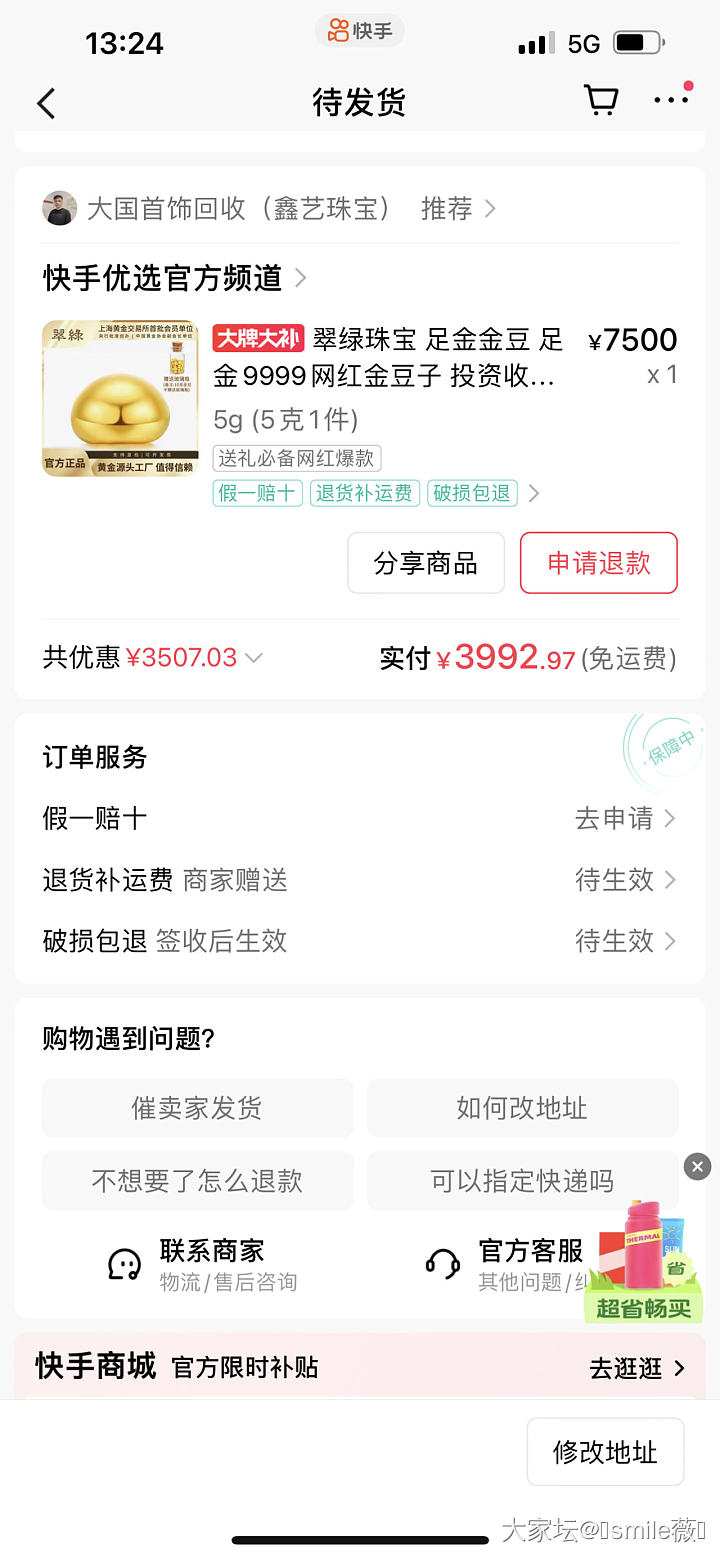Open the shopping cart
Image resolution: width=720 pixels, height=1558 pixels.
pos(600,100)
